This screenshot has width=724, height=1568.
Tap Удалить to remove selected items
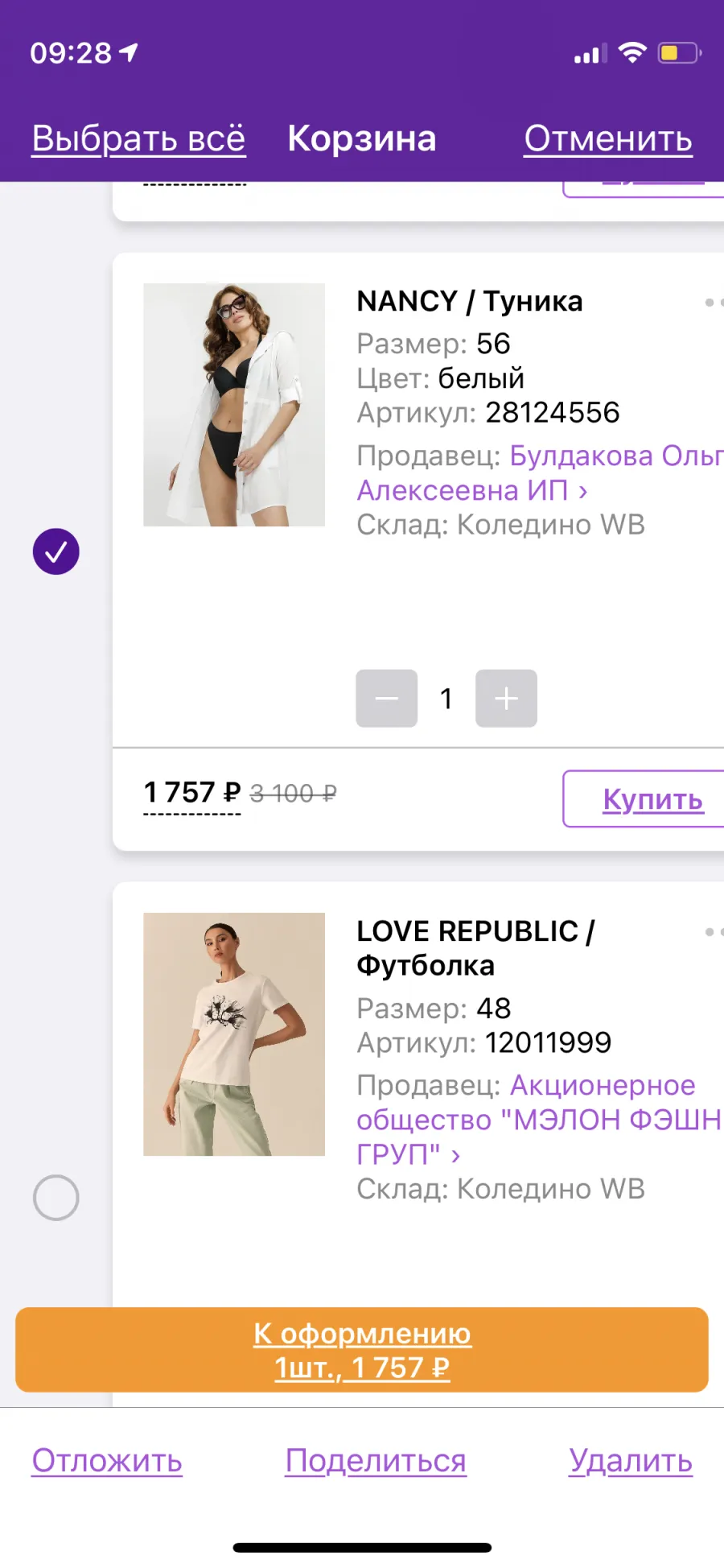click(x=631, y=1460)
